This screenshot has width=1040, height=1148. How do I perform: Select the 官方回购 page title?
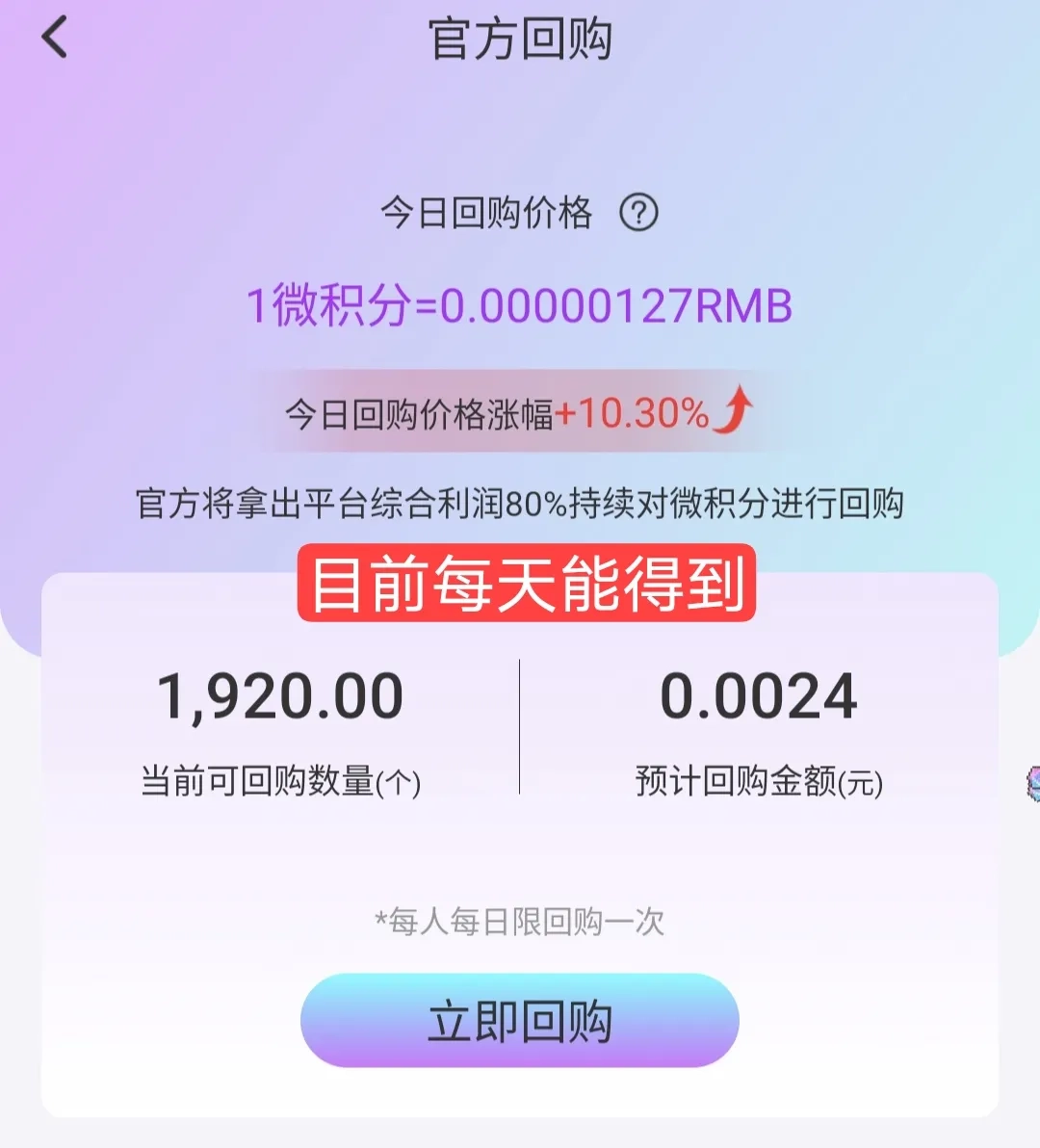click(x=520, y=40)
